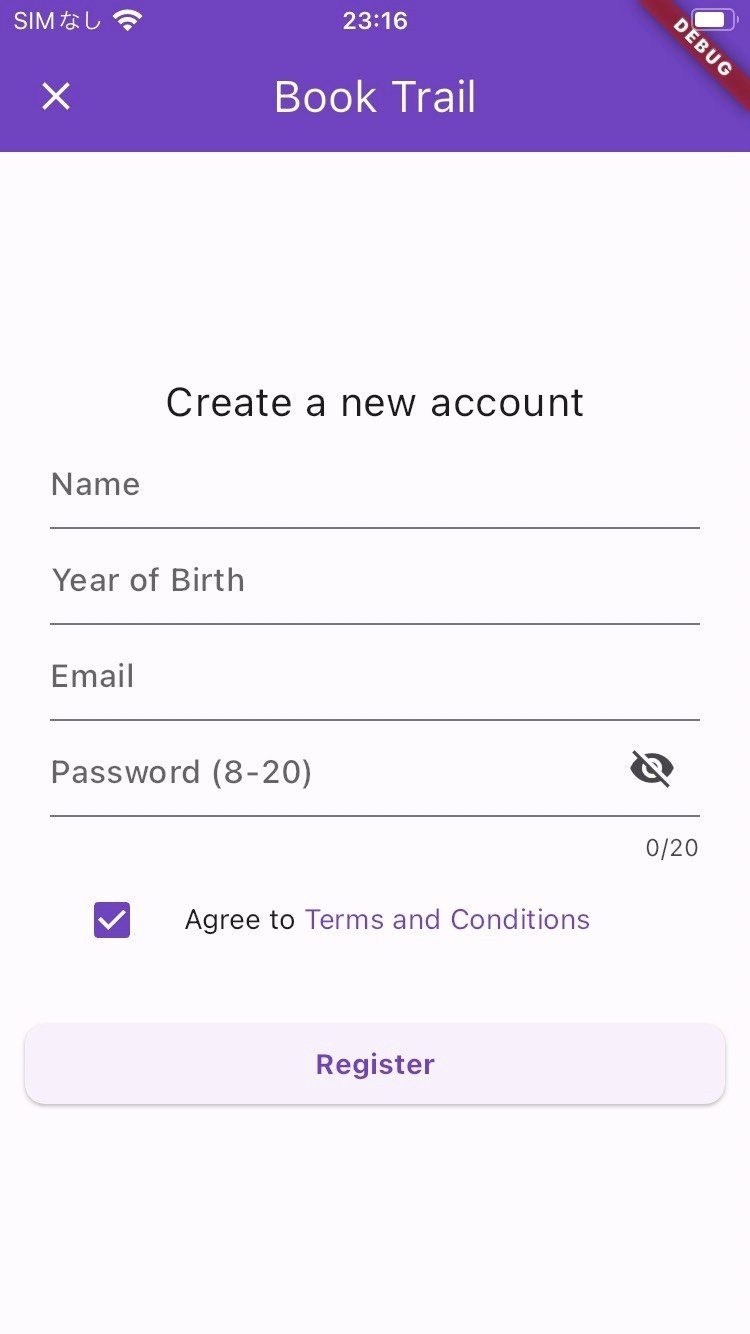Enter the Password (8-20) field
This screenshot has height=1334, width=750.
(335, 773)
